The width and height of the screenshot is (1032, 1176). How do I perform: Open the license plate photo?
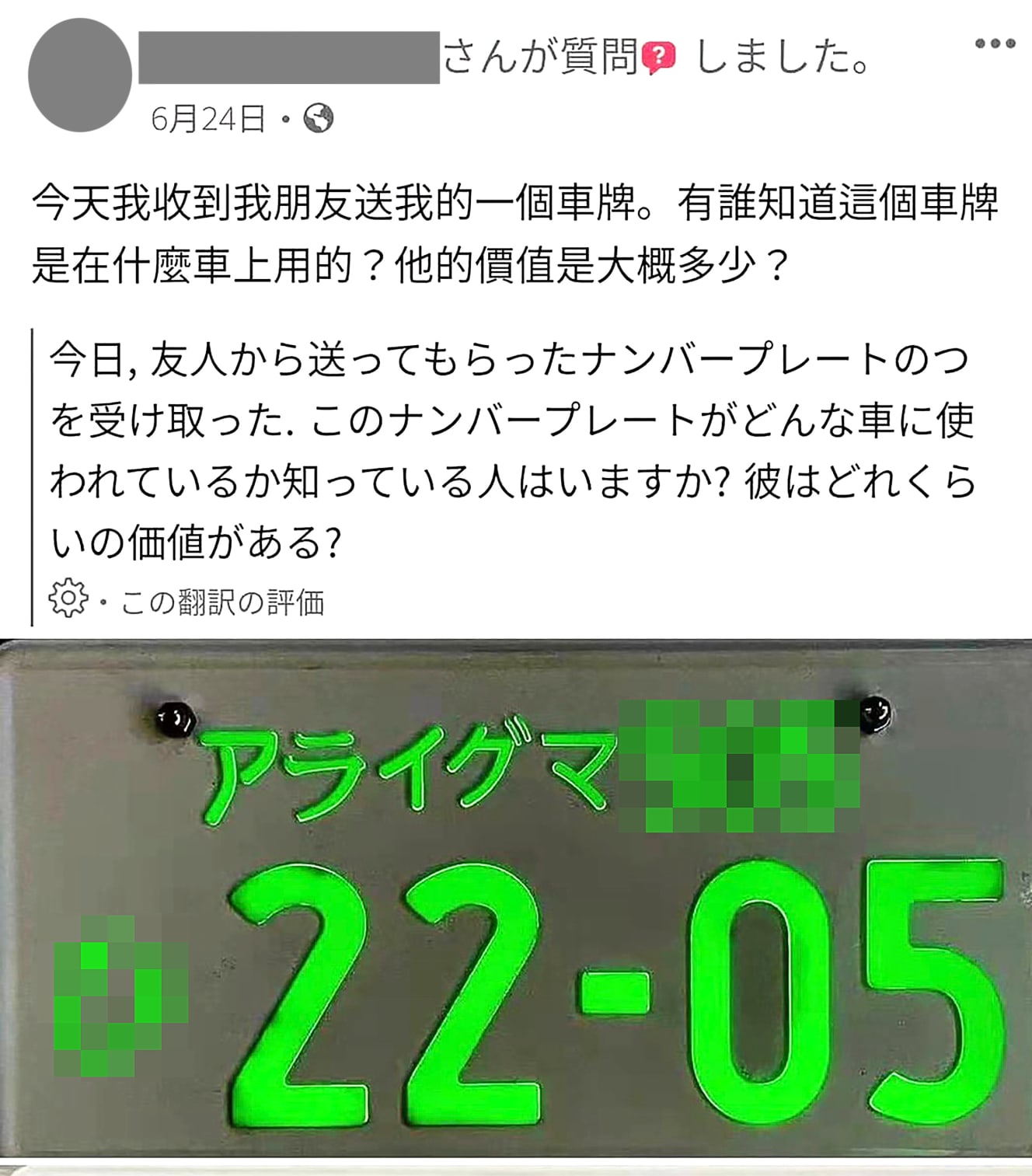[516, 902]
